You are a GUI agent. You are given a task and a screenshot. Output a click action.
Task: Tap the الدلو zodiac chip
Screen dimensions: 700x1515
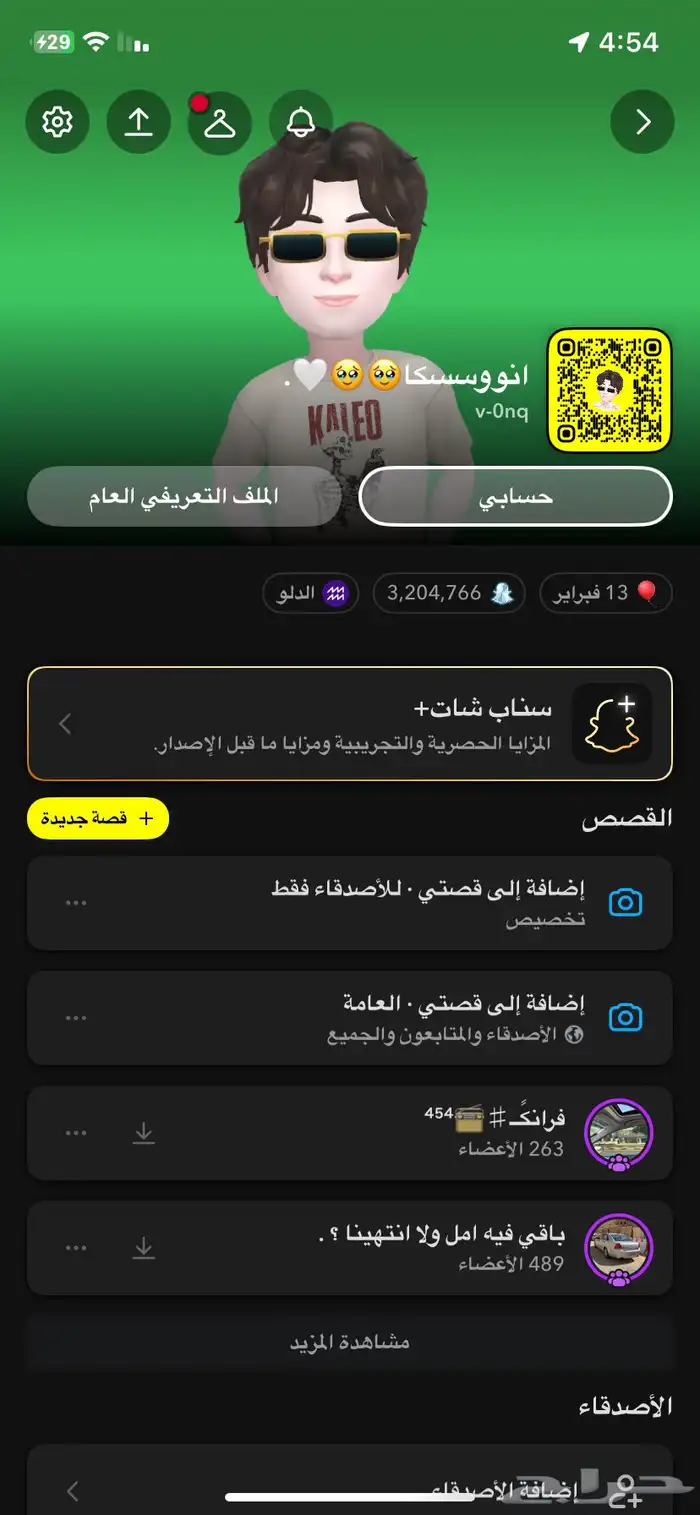pyautogui.click(x=311, y=593)
